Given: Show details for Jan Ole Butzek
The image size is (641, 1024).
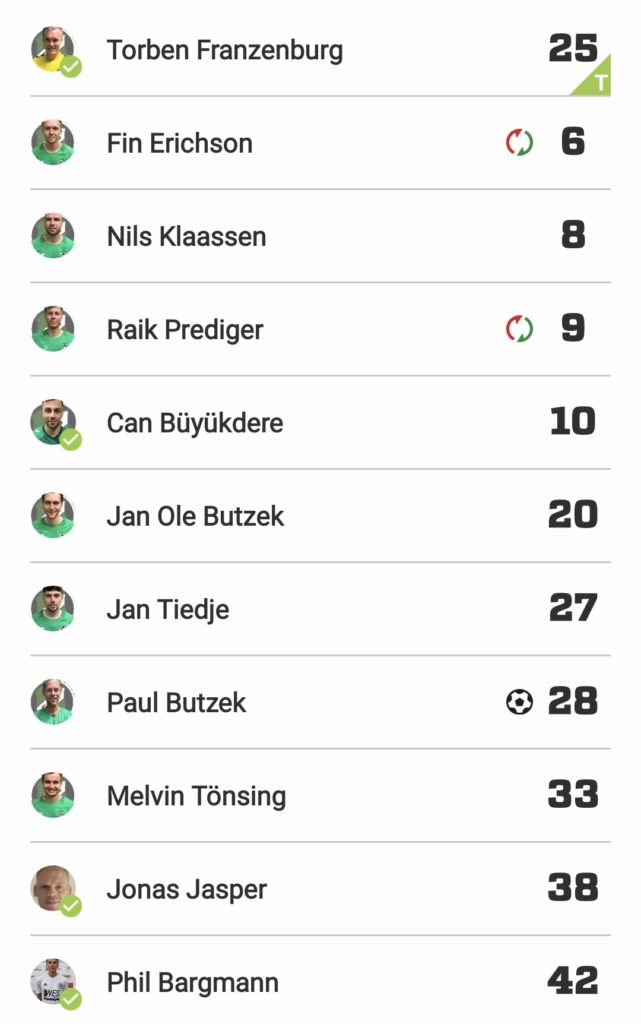Looking at the screenshot, I should (x=195, y=516).
